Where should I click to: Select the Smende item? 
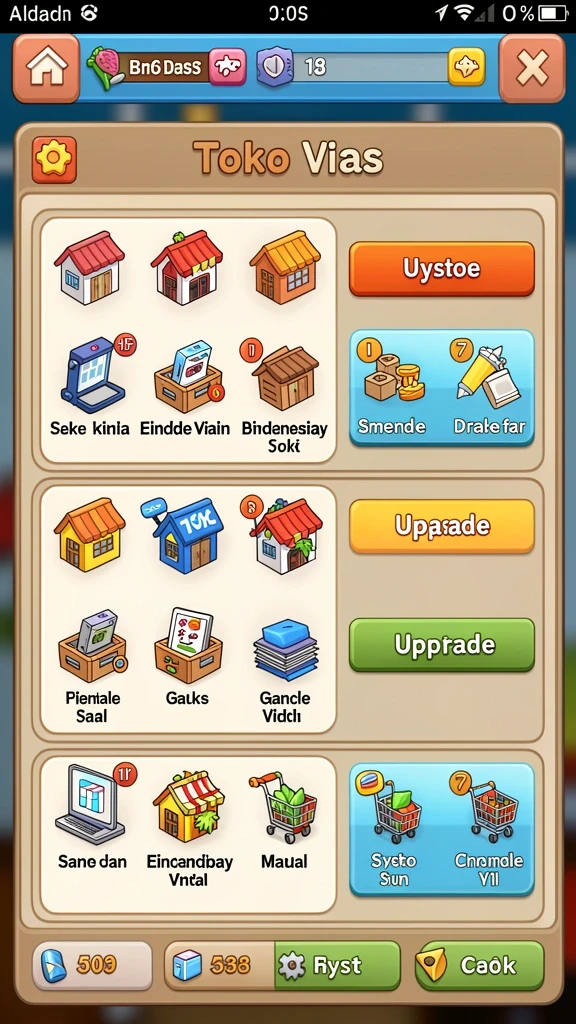tap(393, 389)
